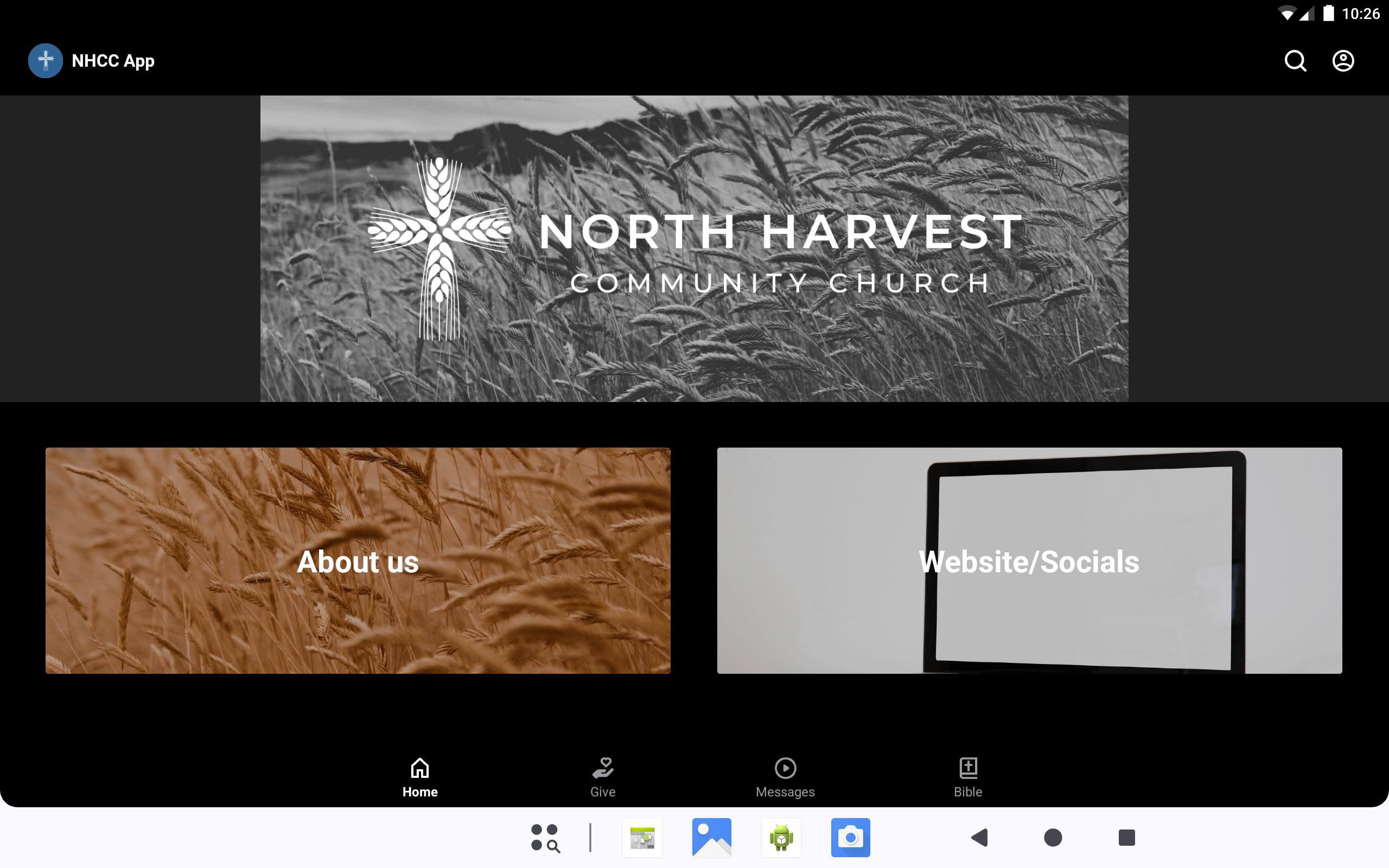Launch the gallery app from the taskbar
The height and width of the screenshot is (868, 1389).
pos(711,838)
